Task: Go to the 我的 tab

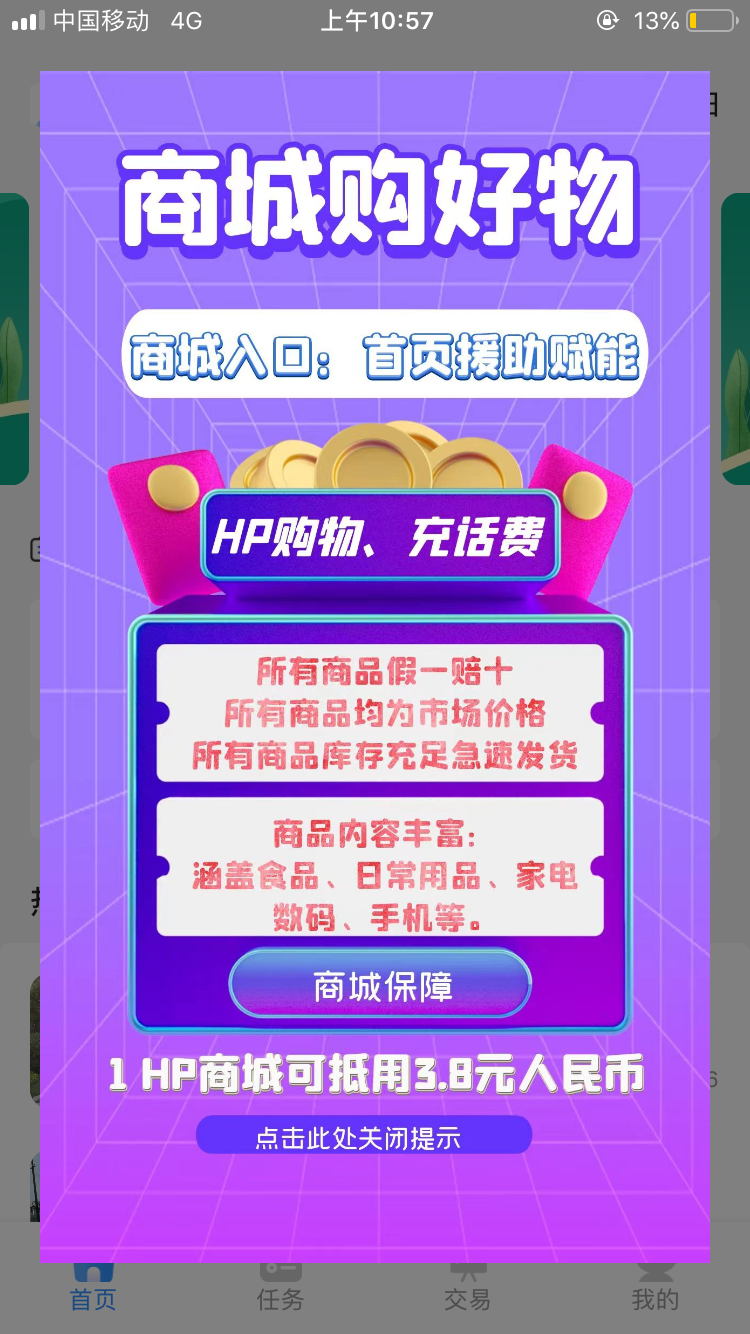Action: pyautogui.click(x=655, y=1290)
